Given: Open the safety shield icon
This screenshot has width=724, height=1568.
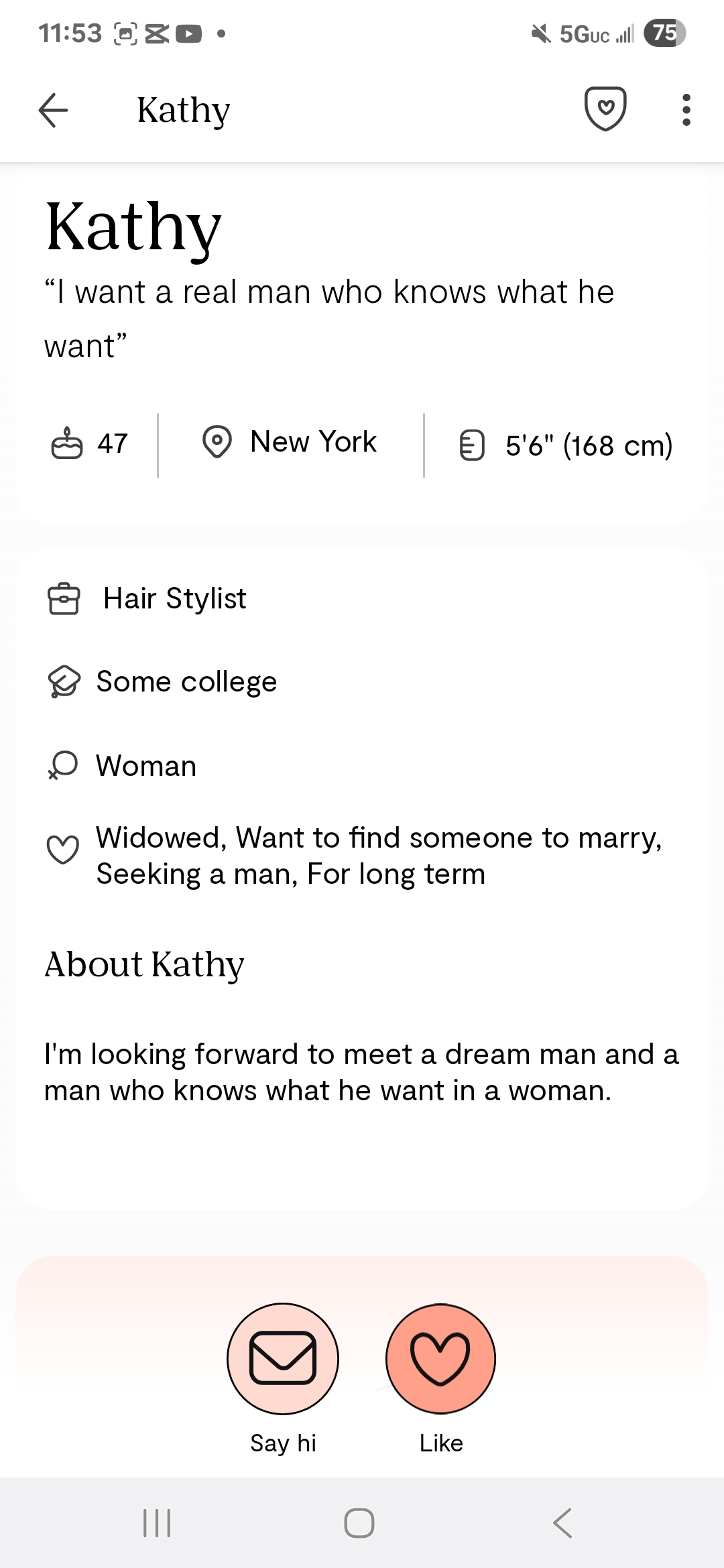Looking at the screenshot, I should [605, 109].
